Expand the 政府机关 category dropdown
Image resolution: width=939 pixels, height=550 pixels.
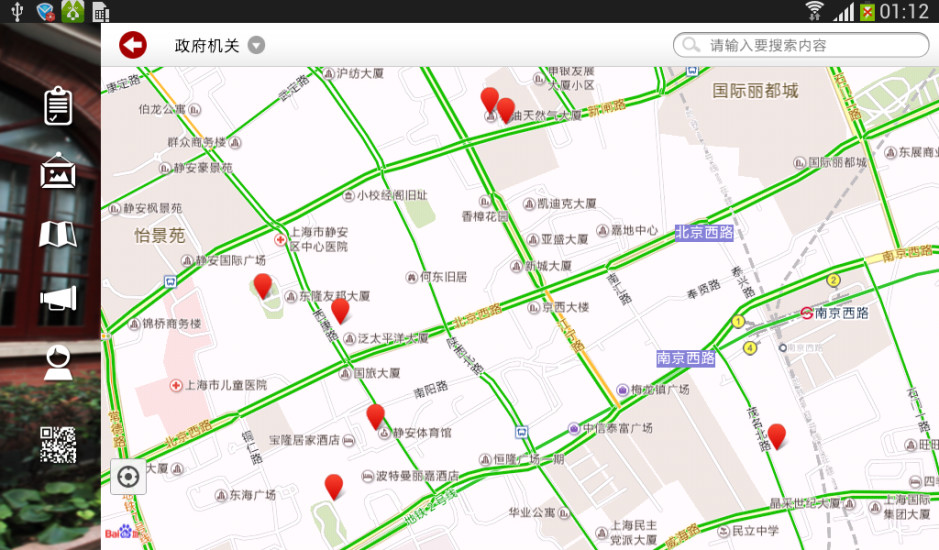click(256, 45)
